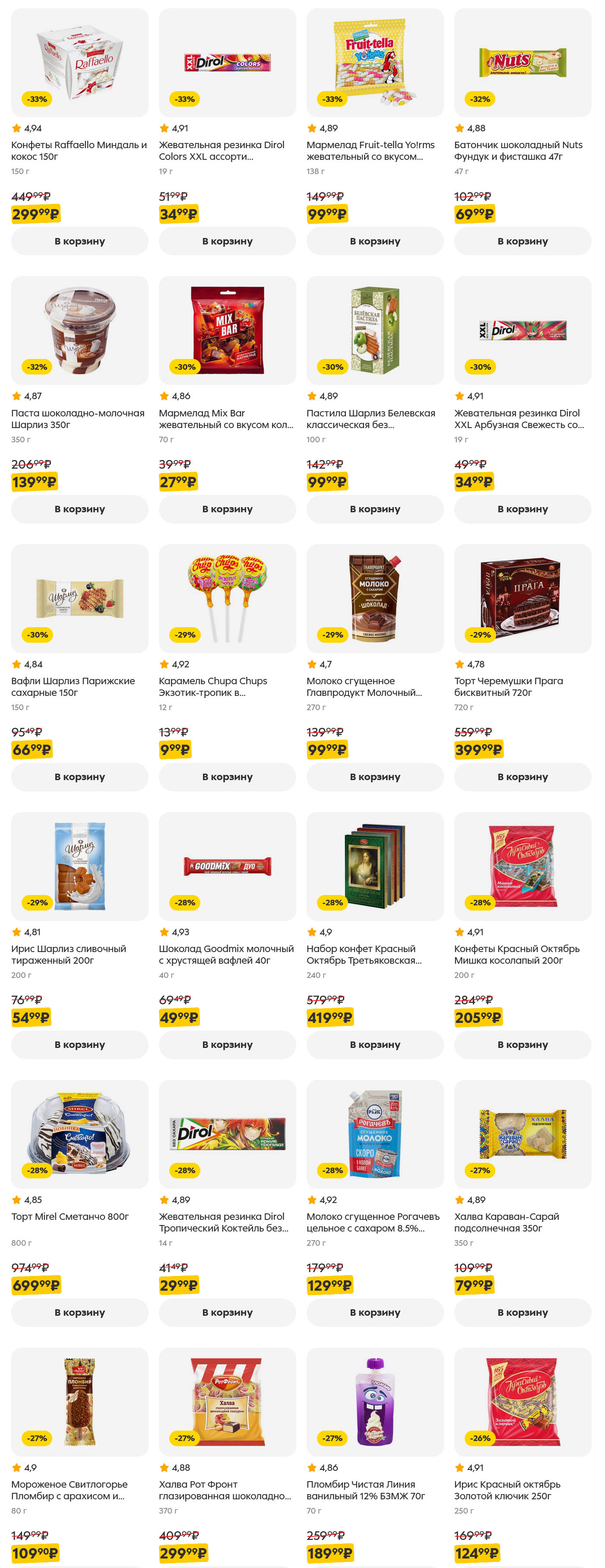Viewport: 605px width, 1568px height.
Task: Add Mirel Сметанчо cake to cart
Action: pos(79,1312)
